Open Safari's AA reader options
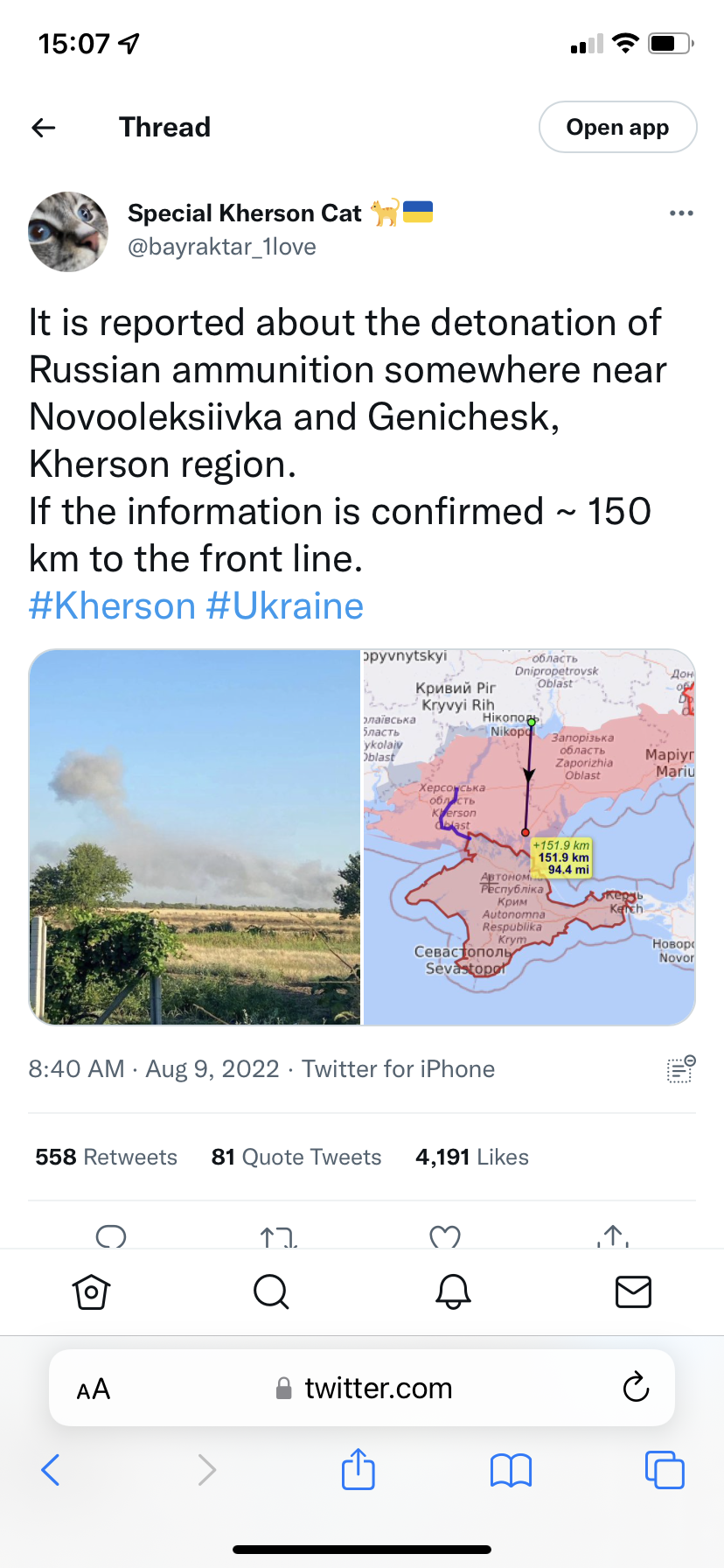The width and height of the screenshot is (724, 1568). (94, 1389)
